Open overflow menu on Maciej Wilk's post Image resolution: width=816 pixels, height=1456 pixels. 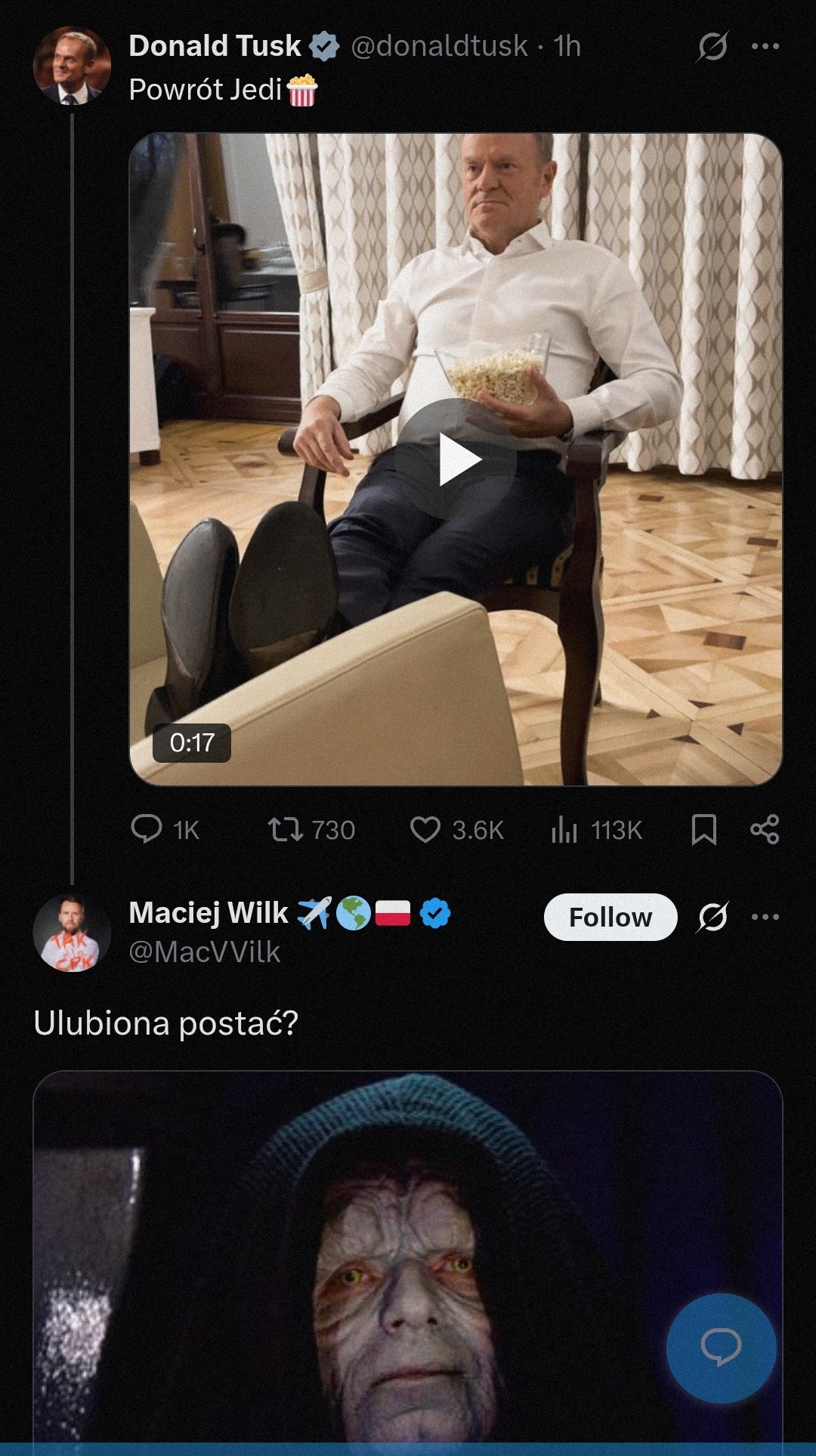click(x=765, y=917)
